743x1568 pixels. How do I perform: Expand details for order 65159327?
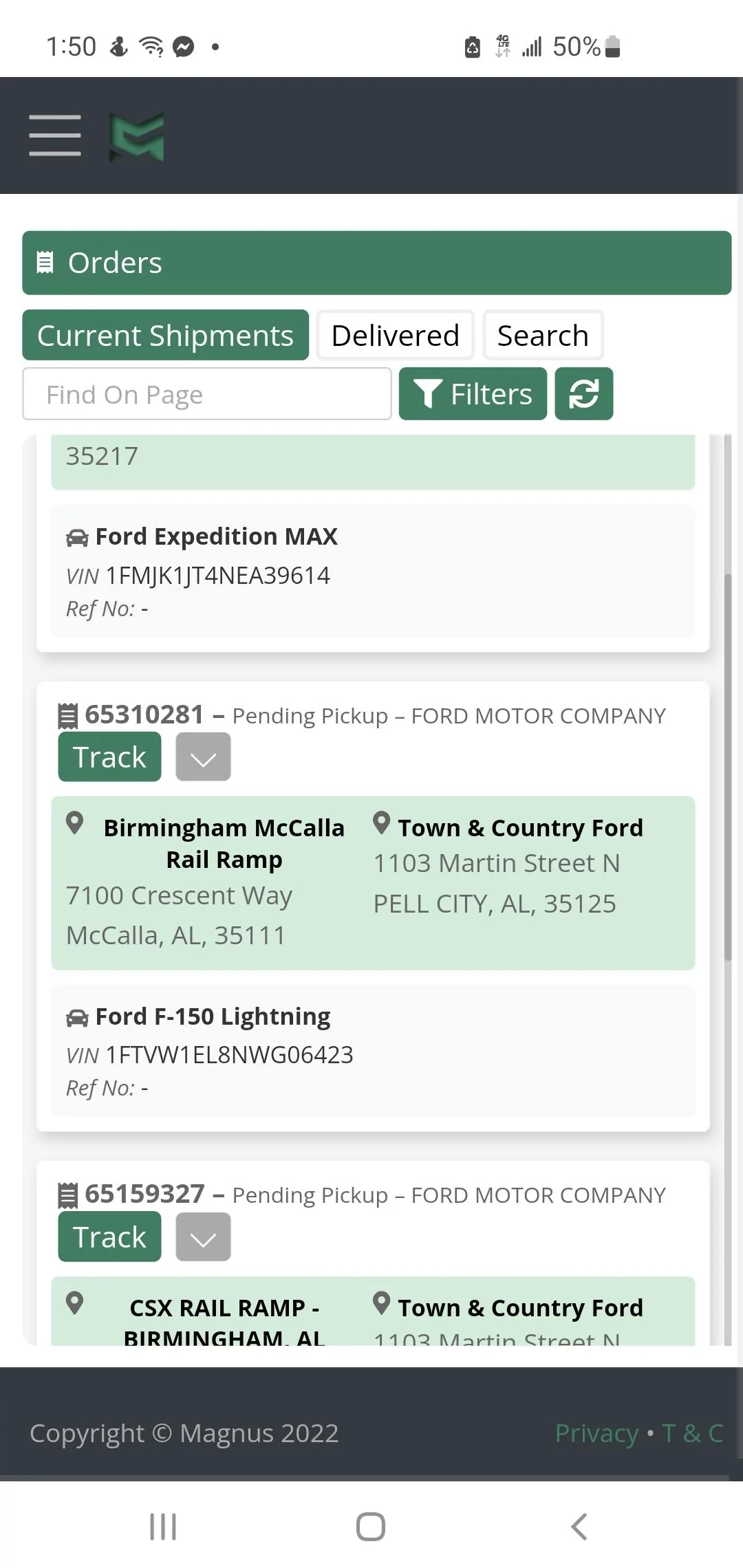pyautogui.click(x=203, y=1237)
